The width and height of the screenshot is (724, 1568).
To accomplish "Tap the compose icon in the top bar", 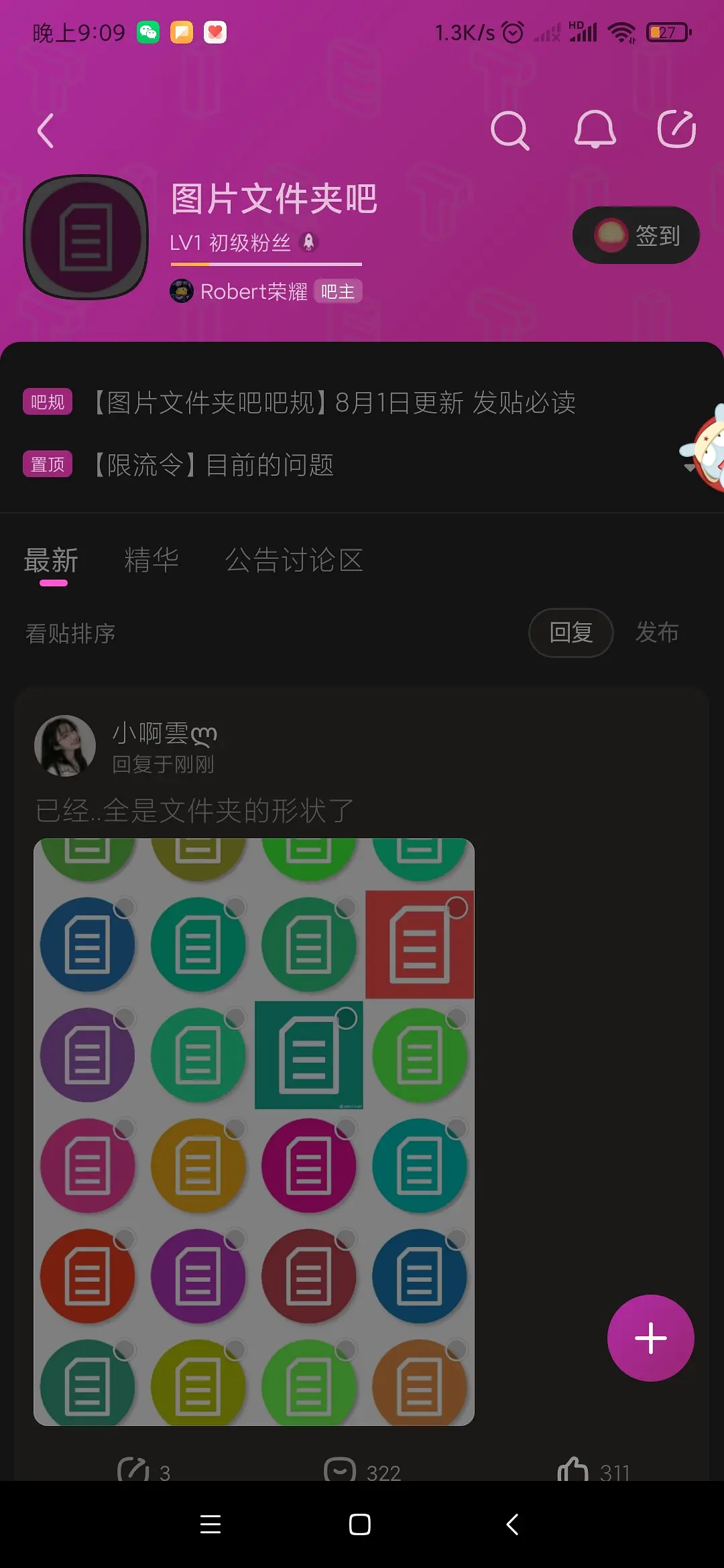I will [676, 129].
